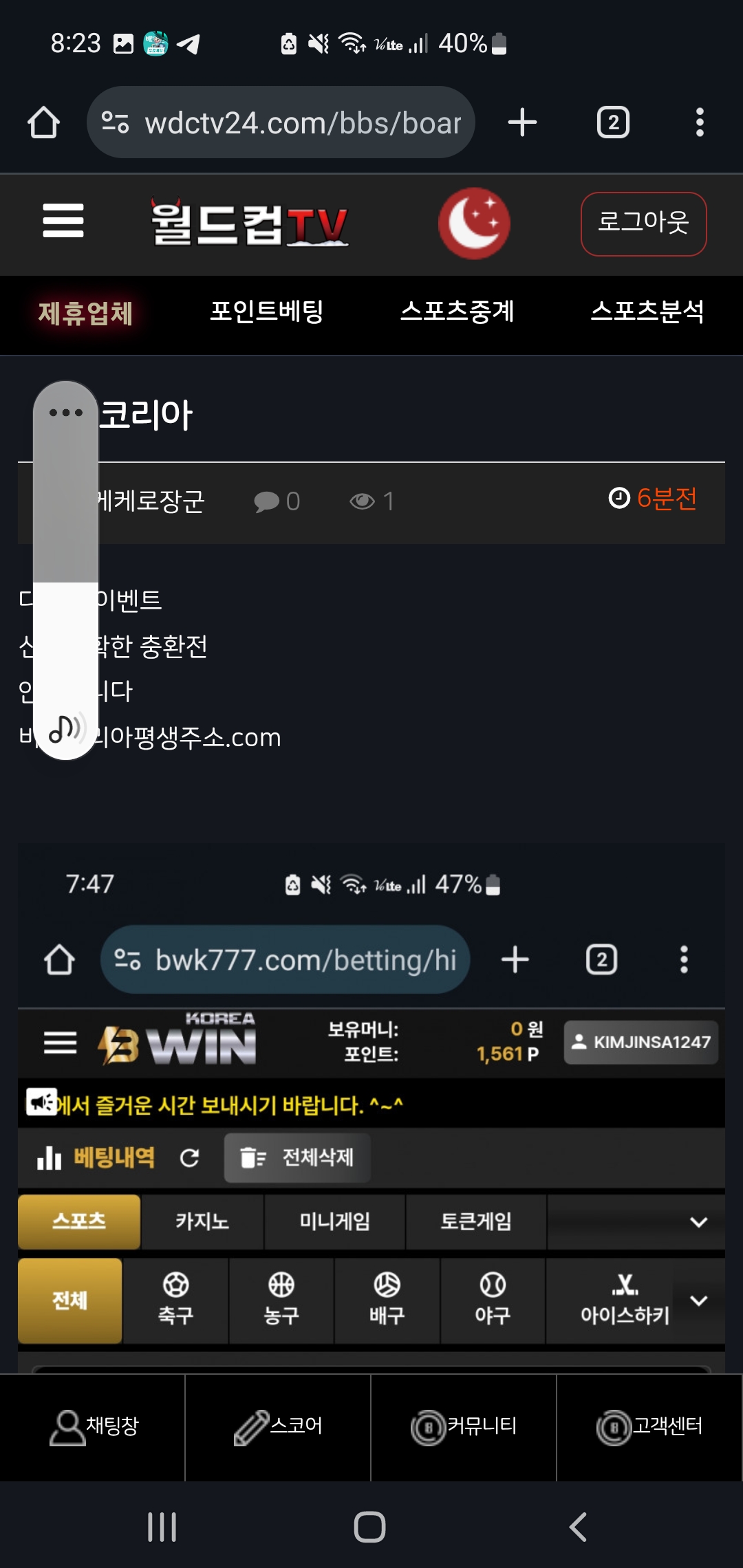Open the 커뮤니티 section
The image size is (743, 1568).
464,1427
